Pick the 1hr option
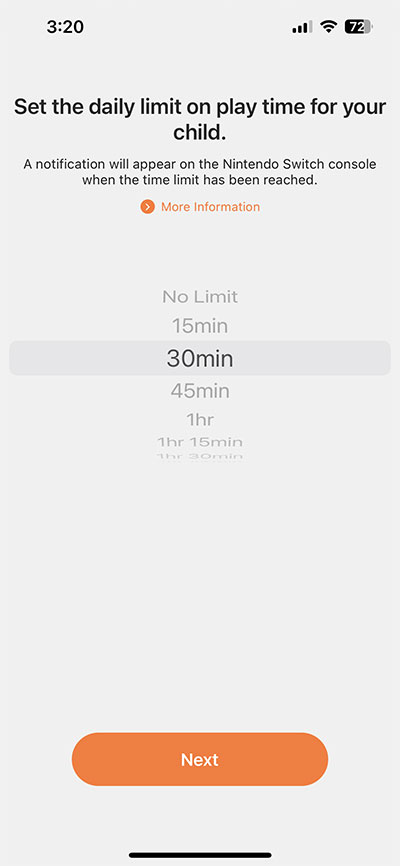This screenshot has width=400, height=866. point(200,420)
